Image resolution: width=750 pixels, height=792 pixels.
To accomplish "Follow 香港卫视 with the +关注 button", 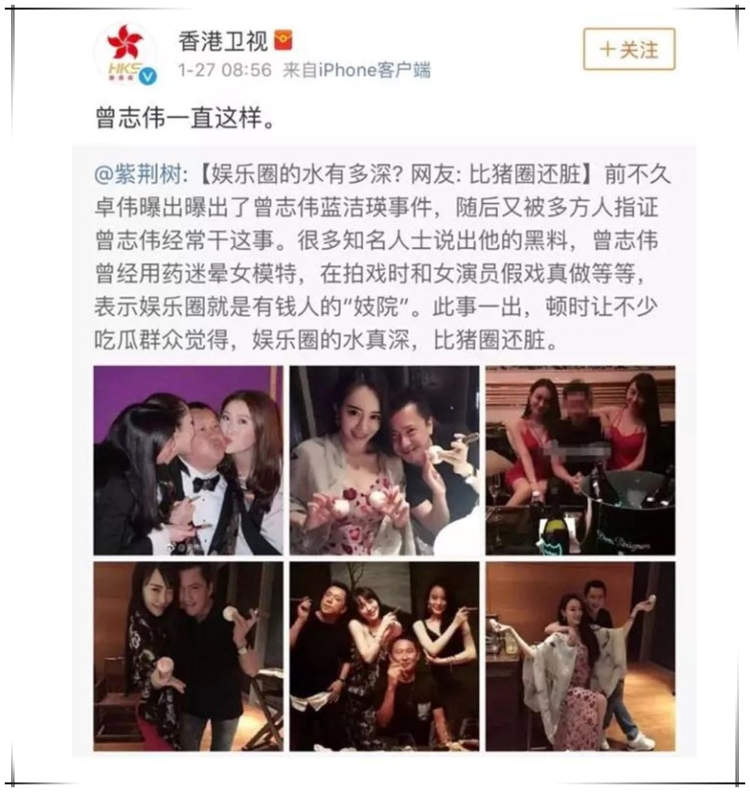I will pyautogui.click(x=629, y=49).
